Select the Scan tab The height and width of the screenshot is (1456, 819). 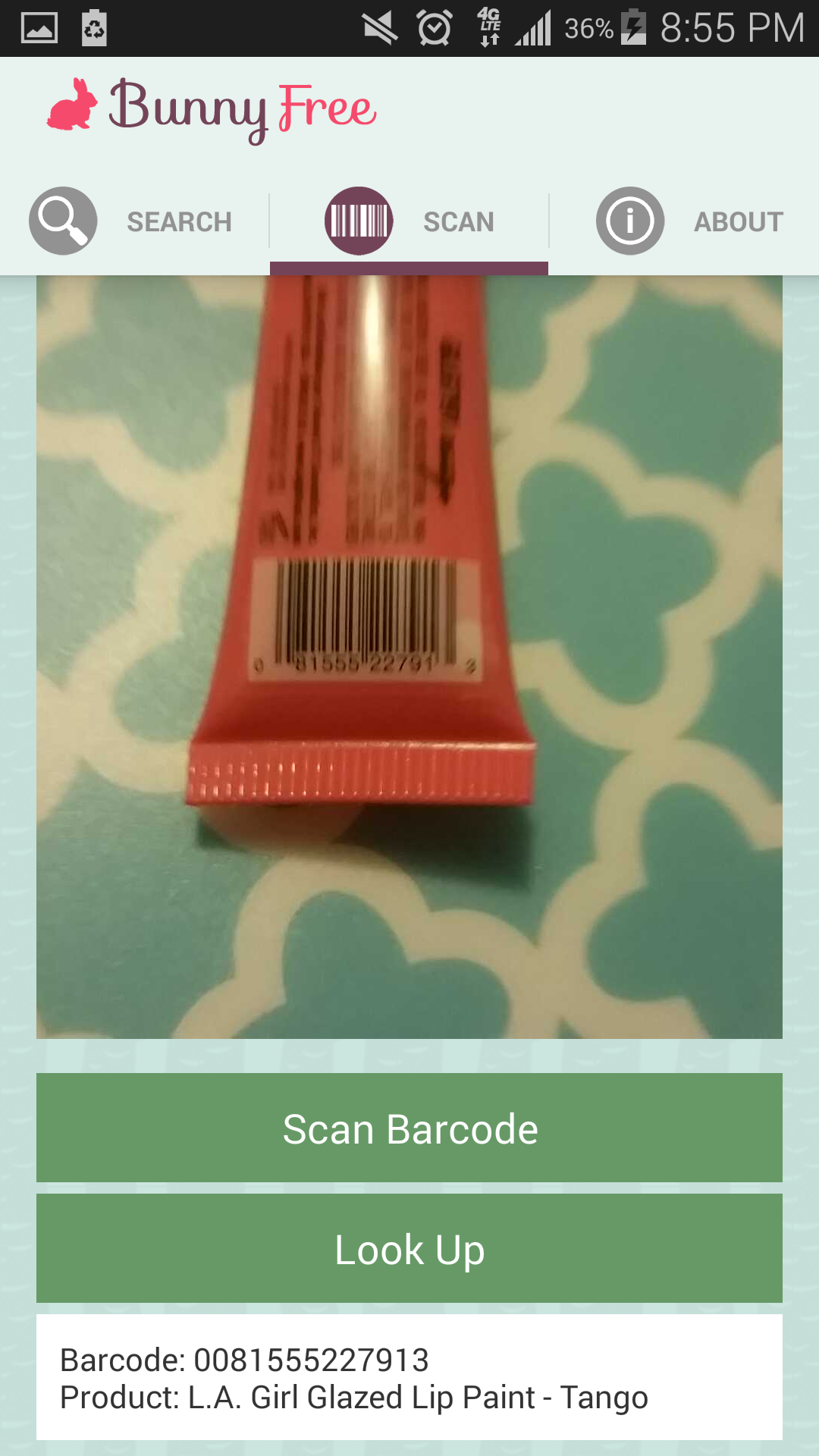tap(409, 221)
